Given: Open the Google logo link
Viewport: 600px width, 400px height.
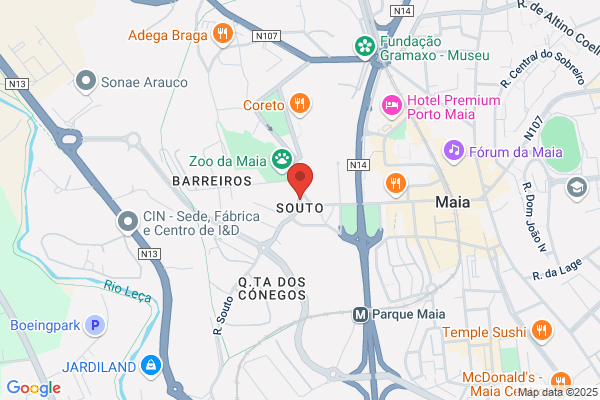Looking at the screenshot, I should pyautogui.click(x=34, y=388).
